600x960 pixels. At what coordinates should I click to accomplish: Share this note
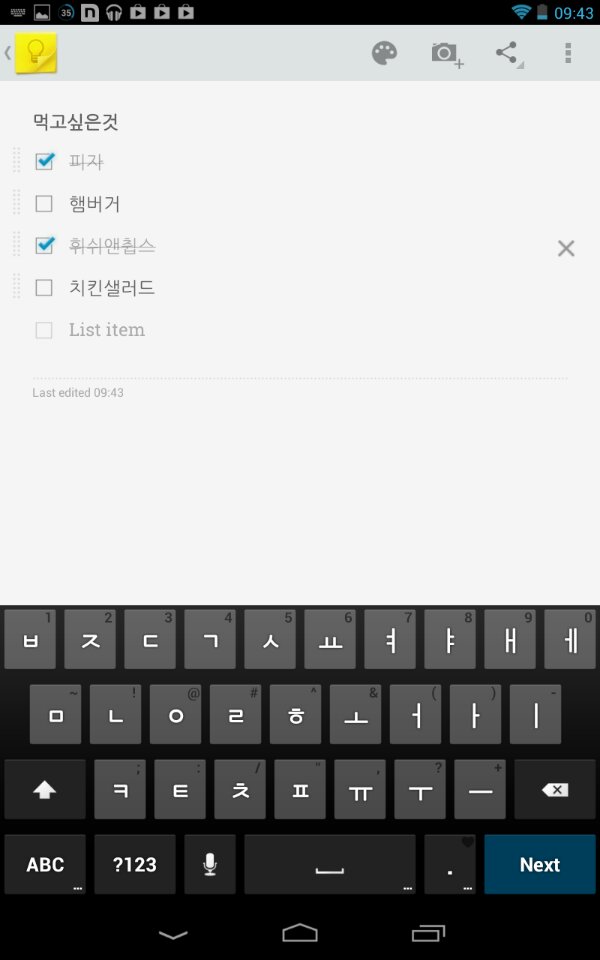click(508, 54)
